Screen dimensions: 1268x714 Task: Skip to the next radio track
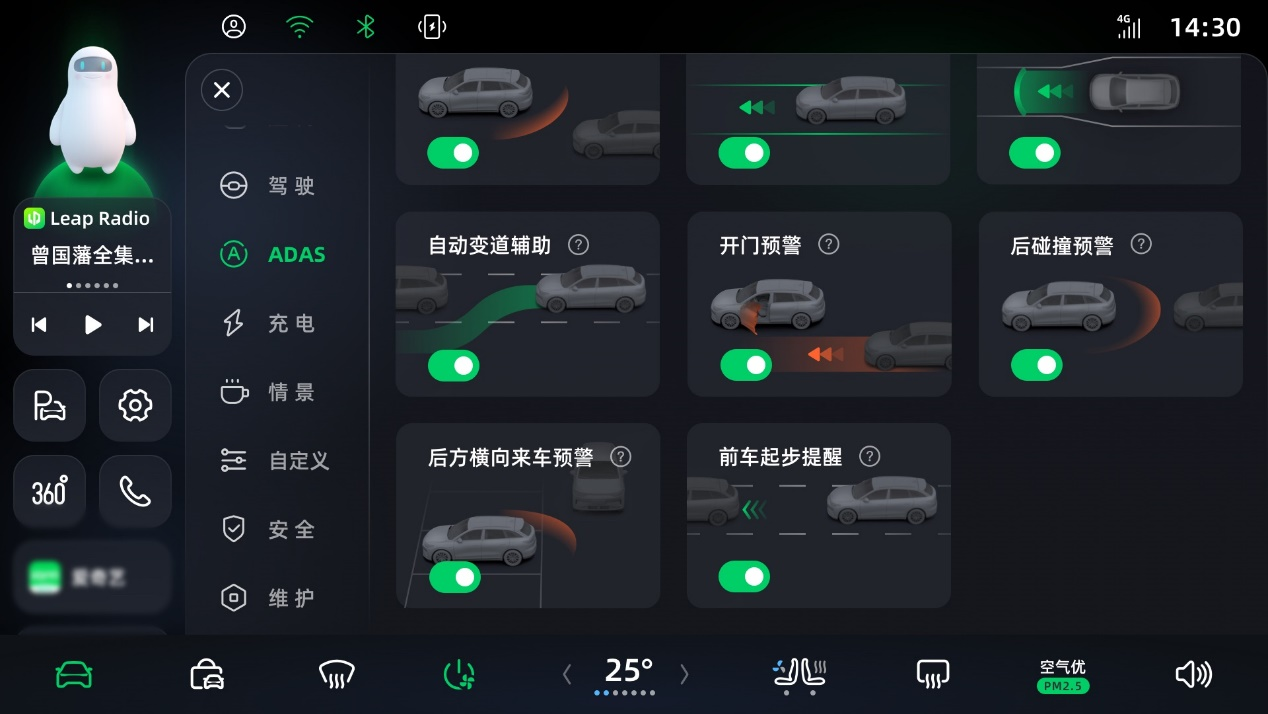click(146, 324)
